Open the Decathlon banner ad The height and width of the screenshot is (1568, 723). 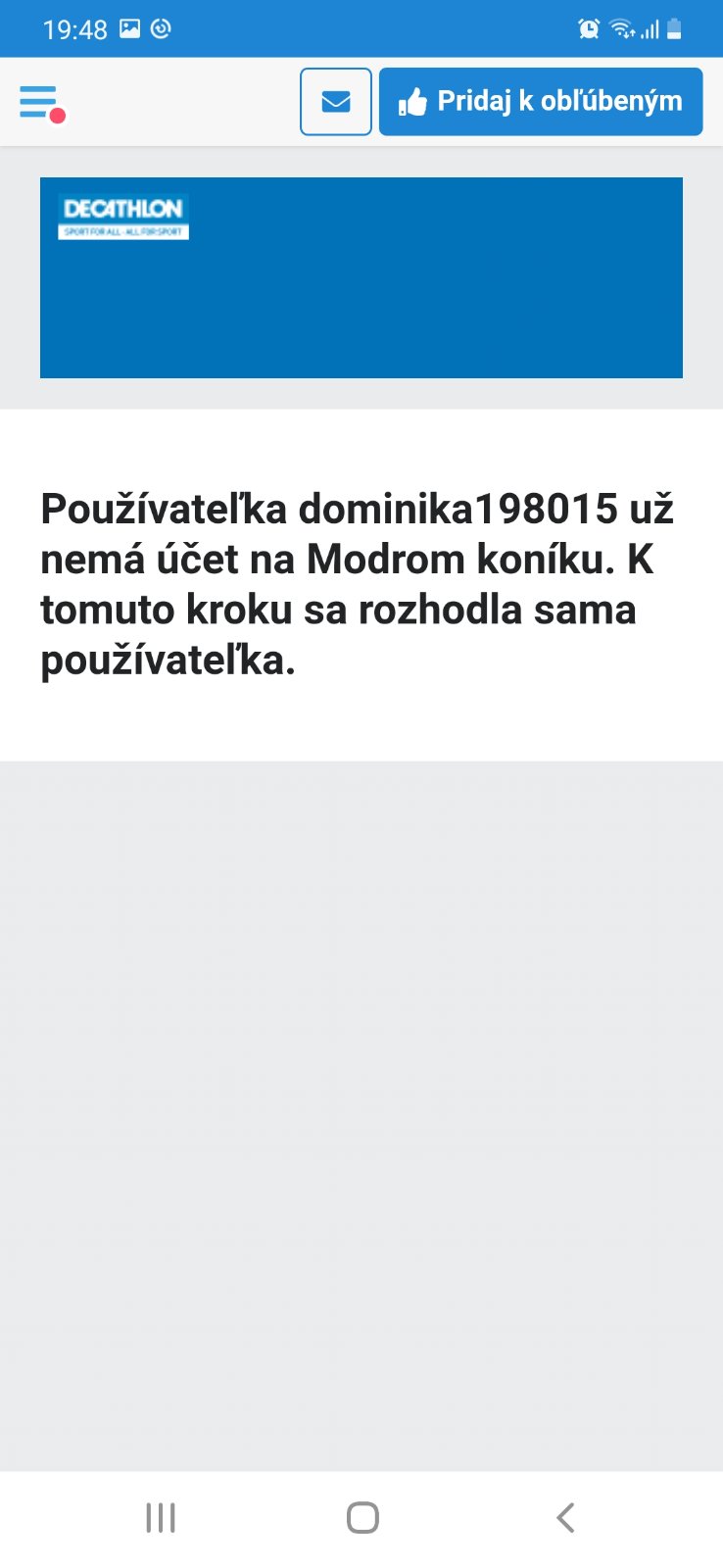(x=361, y=277)
